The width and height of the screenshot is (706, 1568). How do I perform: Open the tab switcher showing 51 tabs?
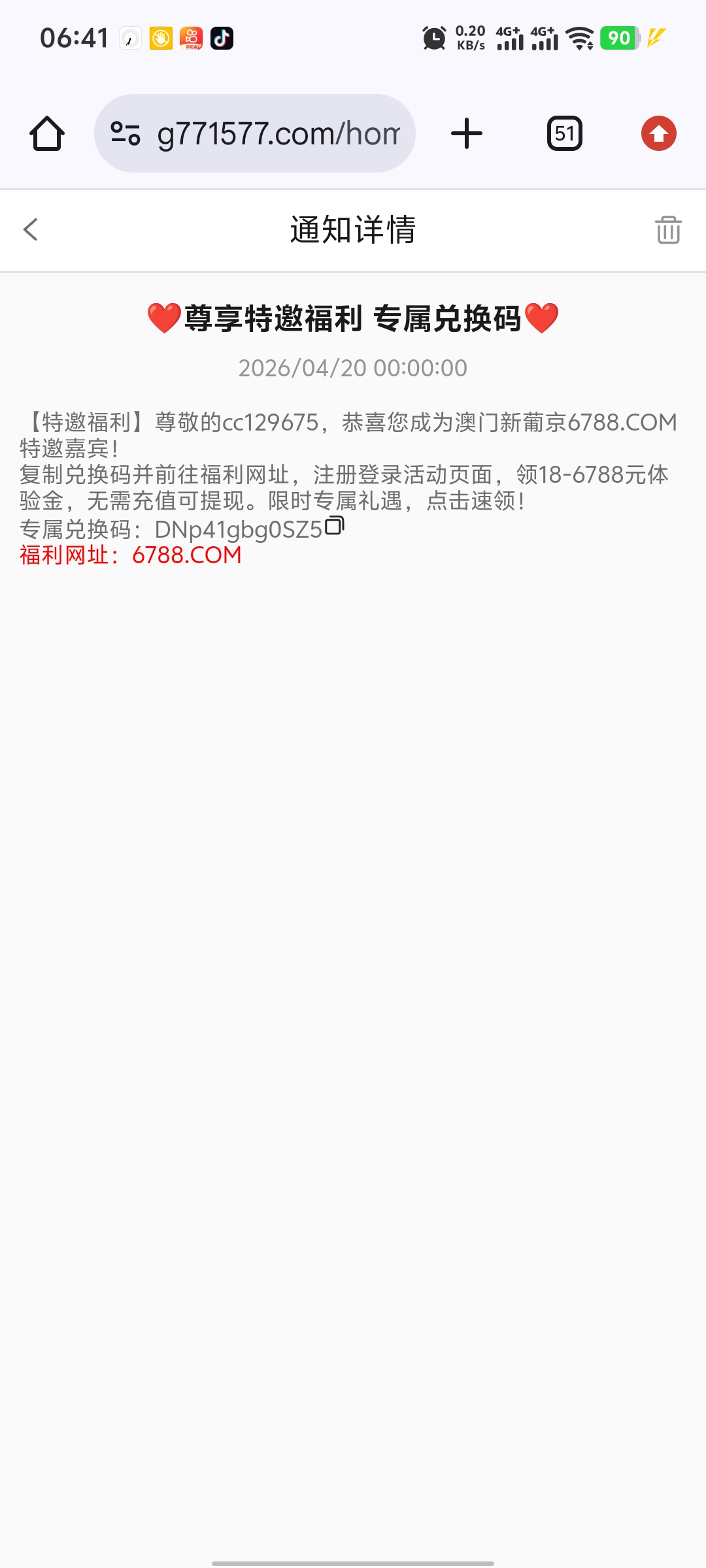pos(564,133)
